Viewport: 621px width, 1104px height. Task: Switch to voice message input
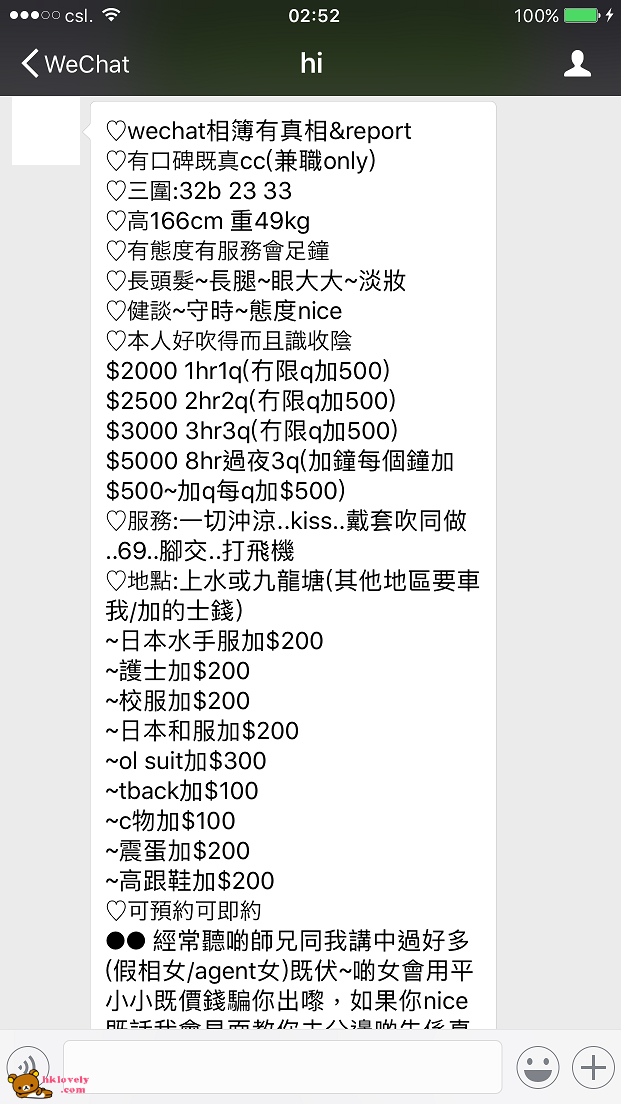(x=28, y=1067)
